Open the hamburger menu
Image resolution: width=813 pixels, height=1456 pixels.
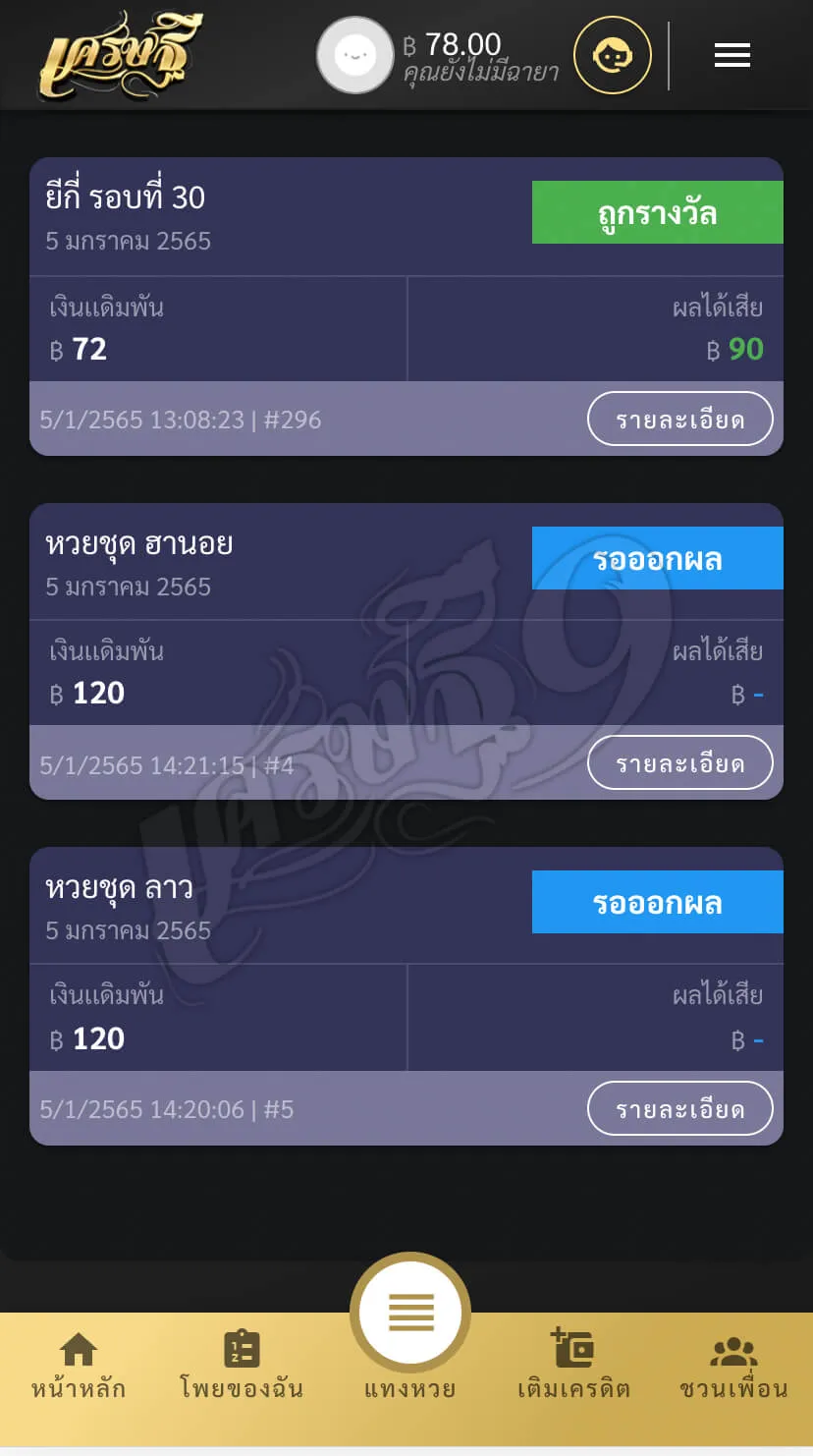click(x=732, y=56)
